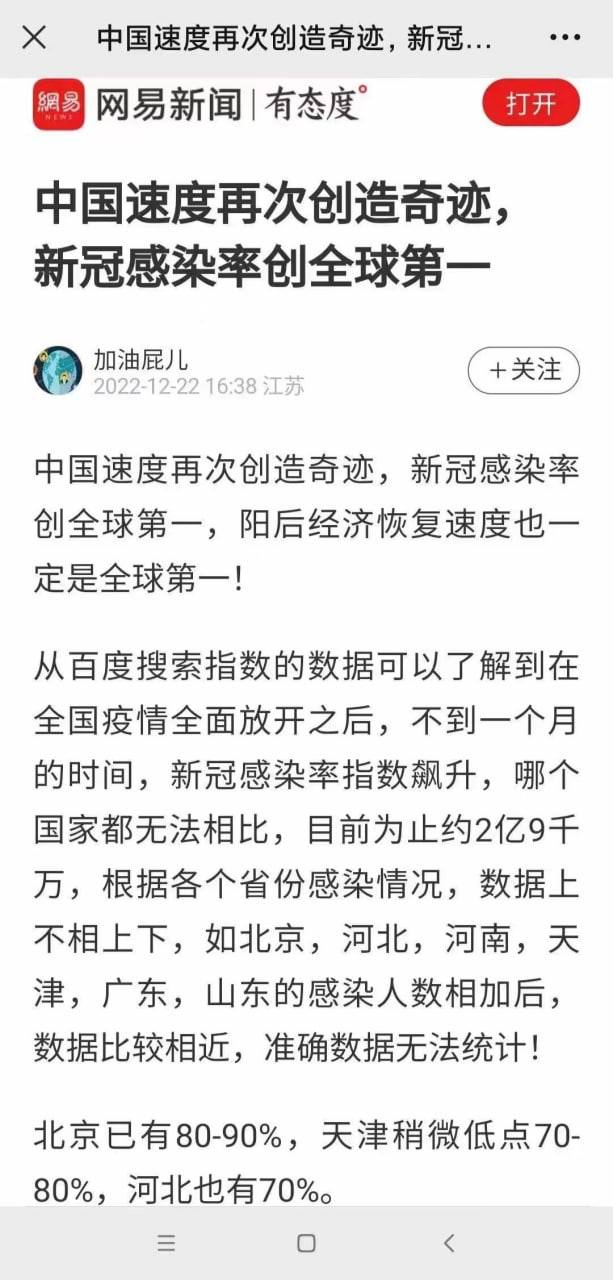Open recent apps from navigation bar
This screenshot has width=613, height=1280.
click(x=166, y=1243)
